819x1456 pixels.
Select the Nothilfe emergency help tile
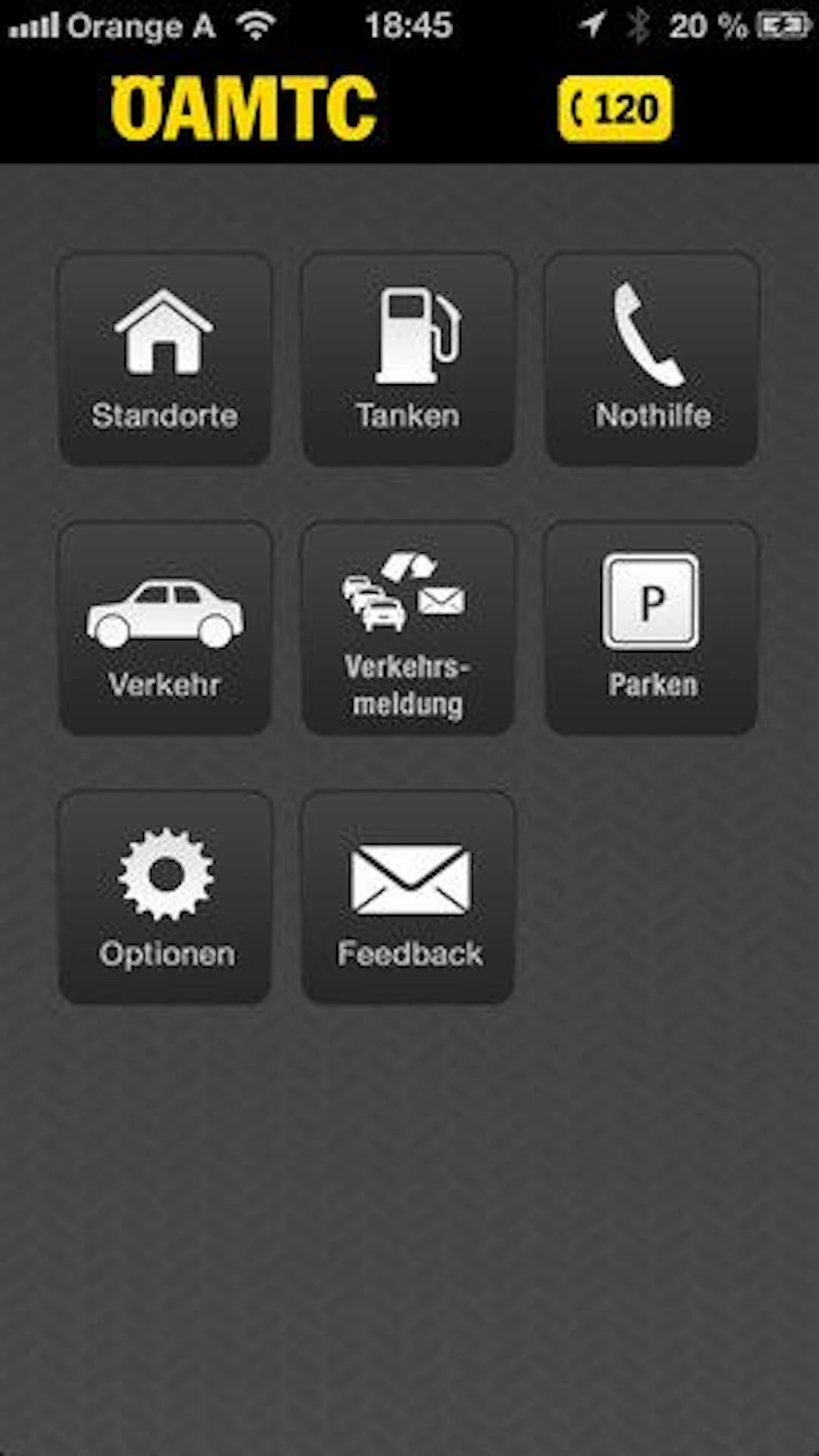pos(651,359)
